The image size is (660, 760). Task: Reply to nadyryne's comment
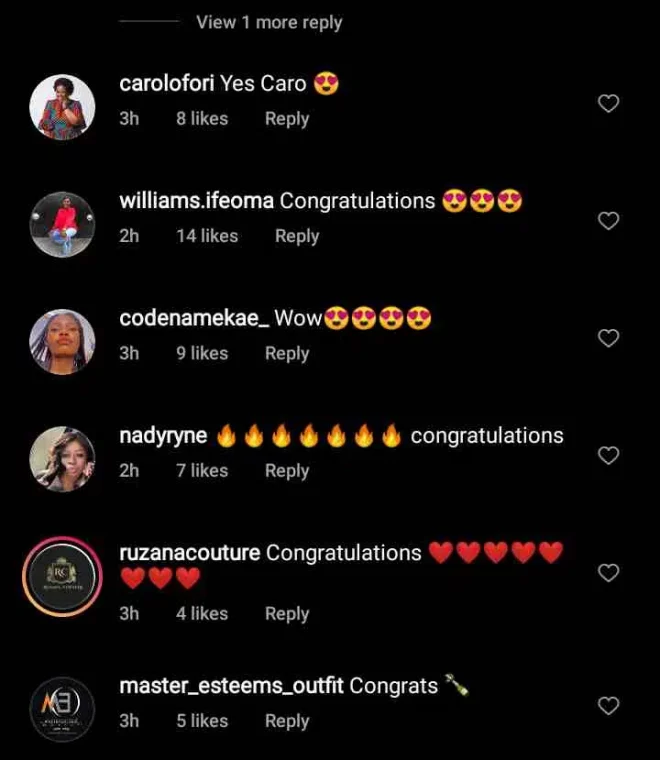coord(287,470)
